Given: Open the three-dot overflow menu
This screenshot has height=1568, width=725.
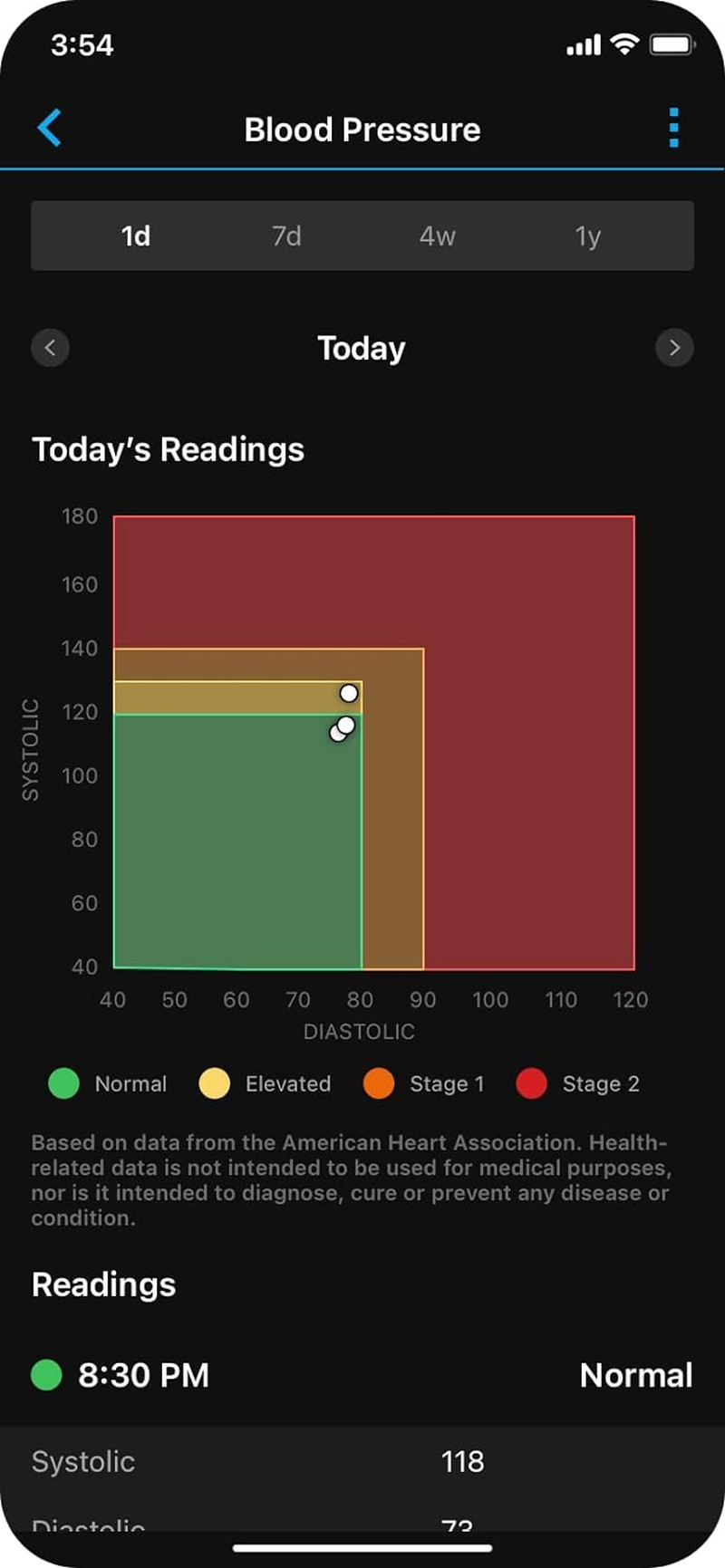Looking at the screenshot, I should [673, 128].
